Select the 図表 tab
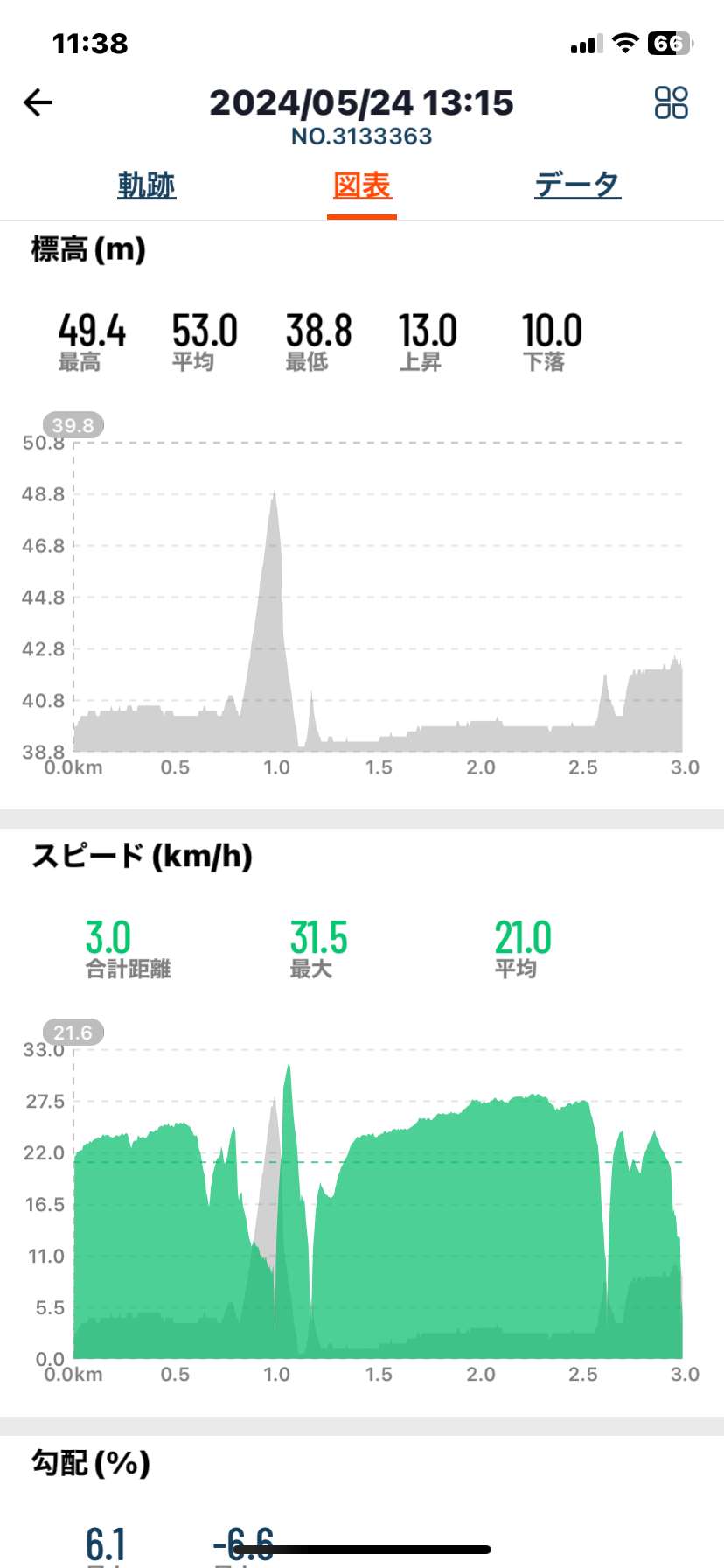The image size is (724, 1568). coord(362,185)
